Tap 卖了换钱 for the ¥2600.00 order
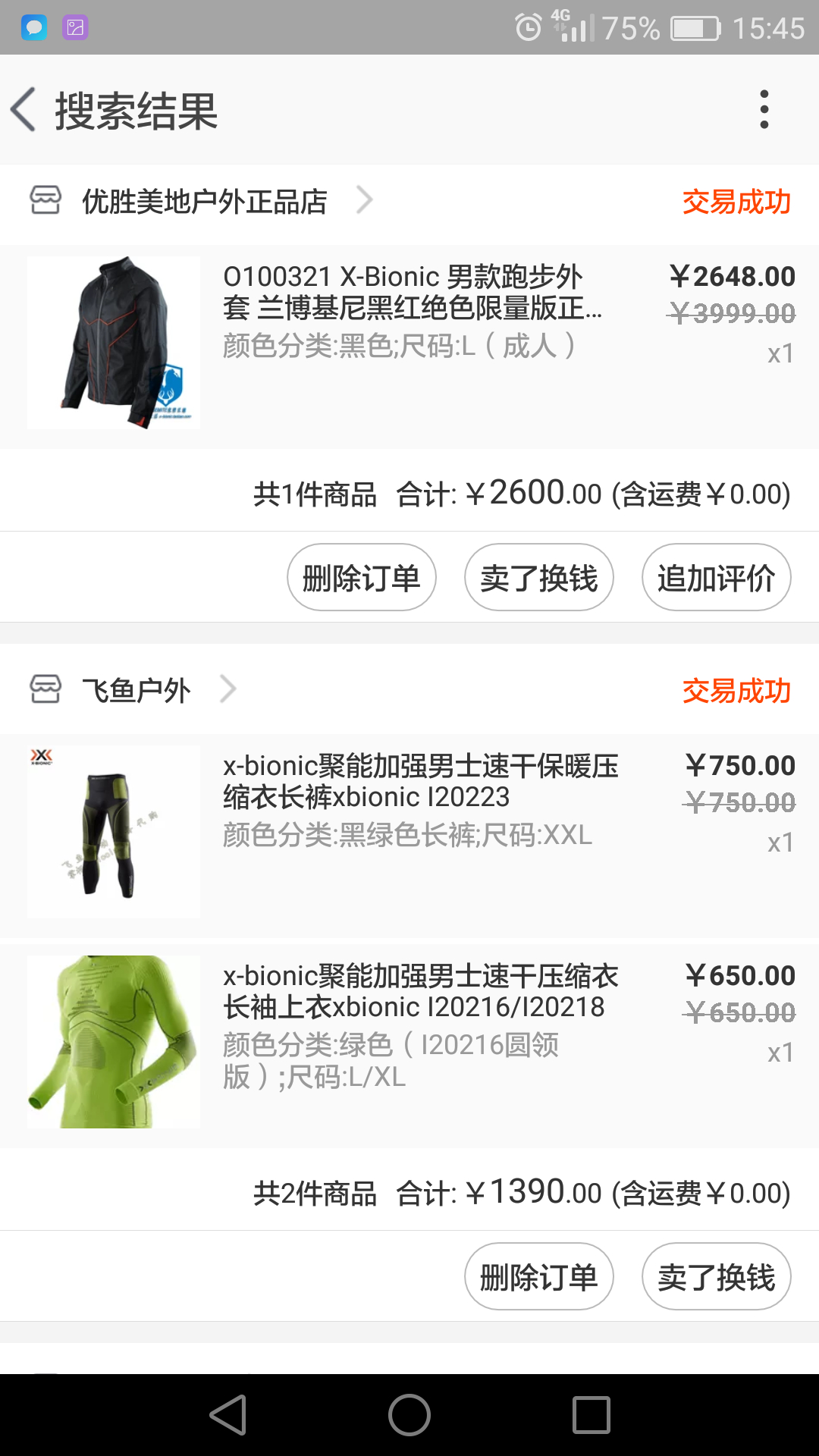The height and width of the screenshot is (1456, 819). point(538,578)
